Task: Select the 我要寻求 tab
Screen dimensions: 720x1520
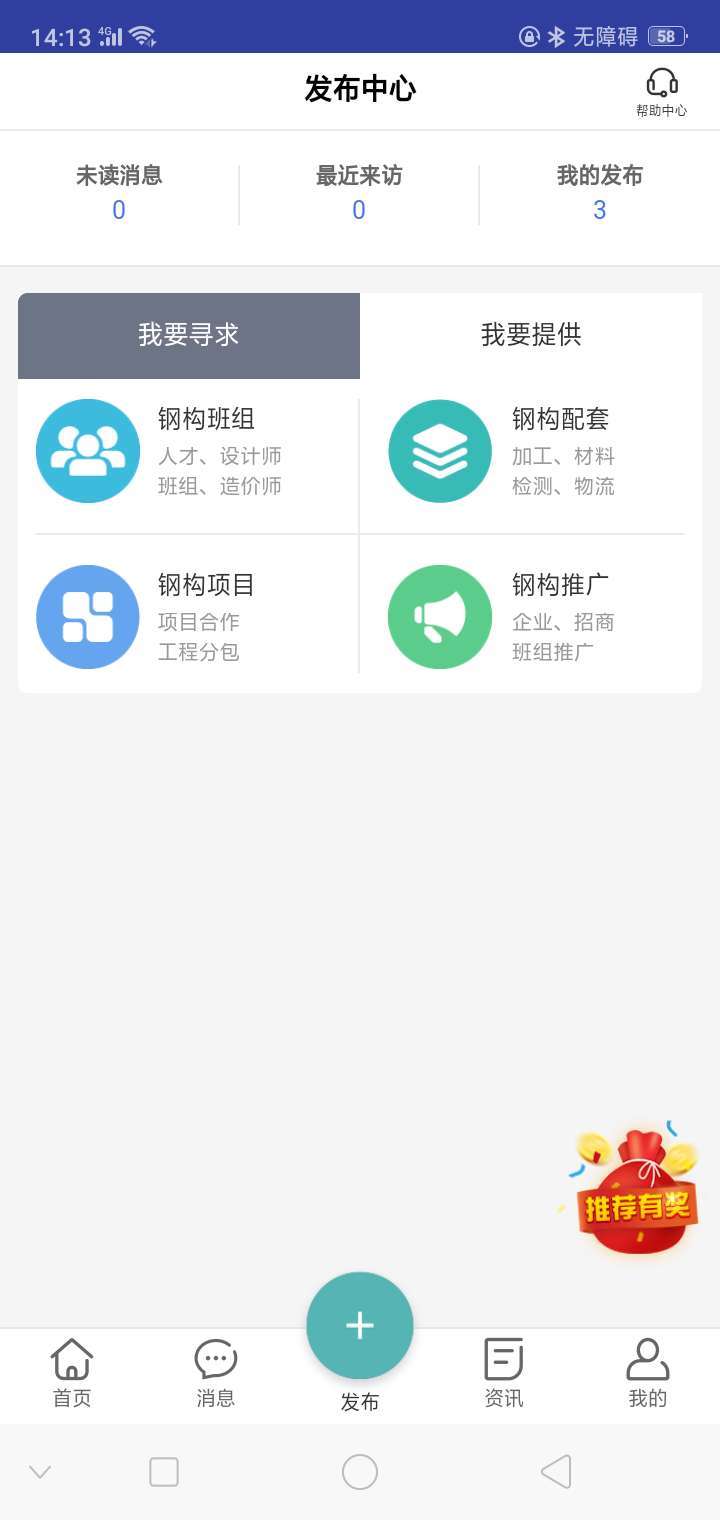Action: [x=189, y=335]
